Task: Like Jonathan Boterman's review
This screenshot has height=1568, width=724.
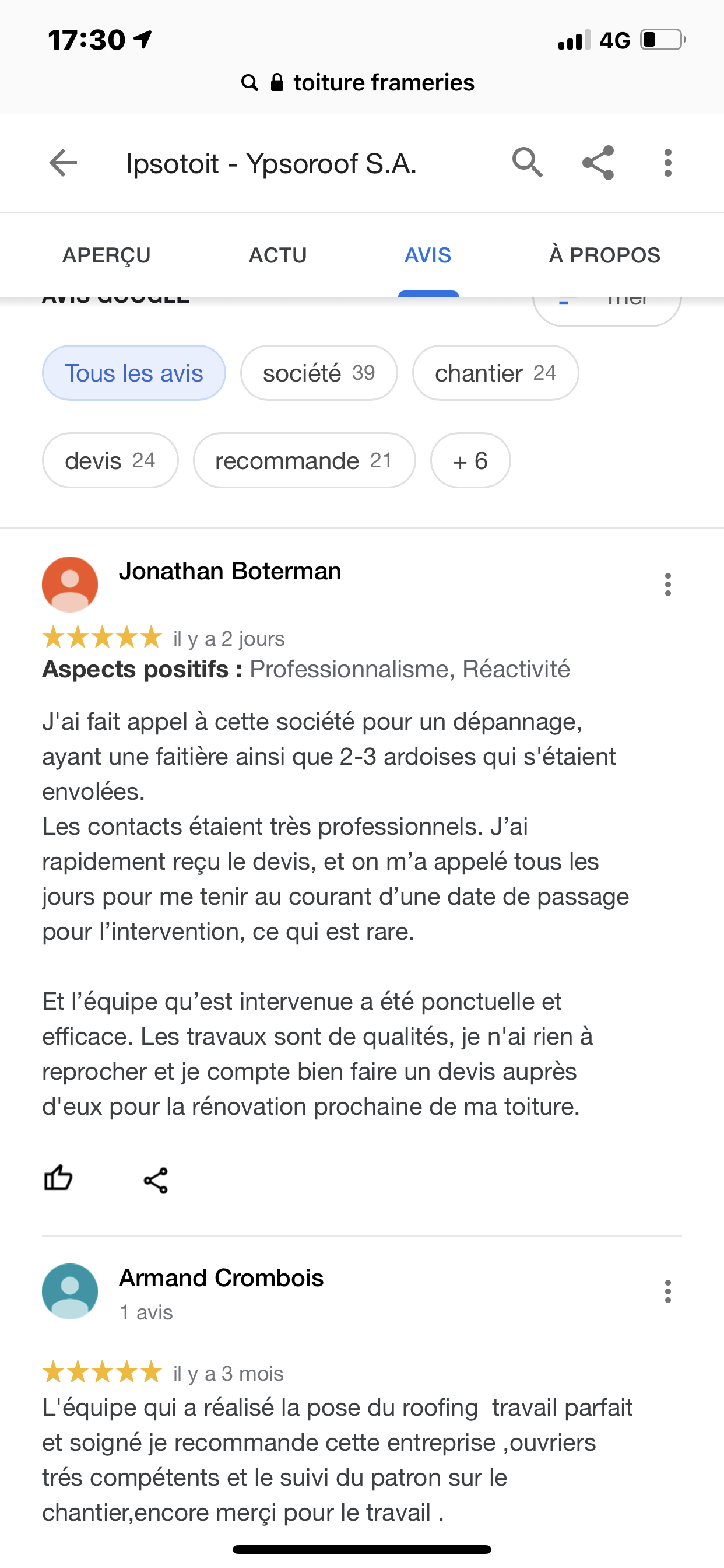Action: (58, 1179)
